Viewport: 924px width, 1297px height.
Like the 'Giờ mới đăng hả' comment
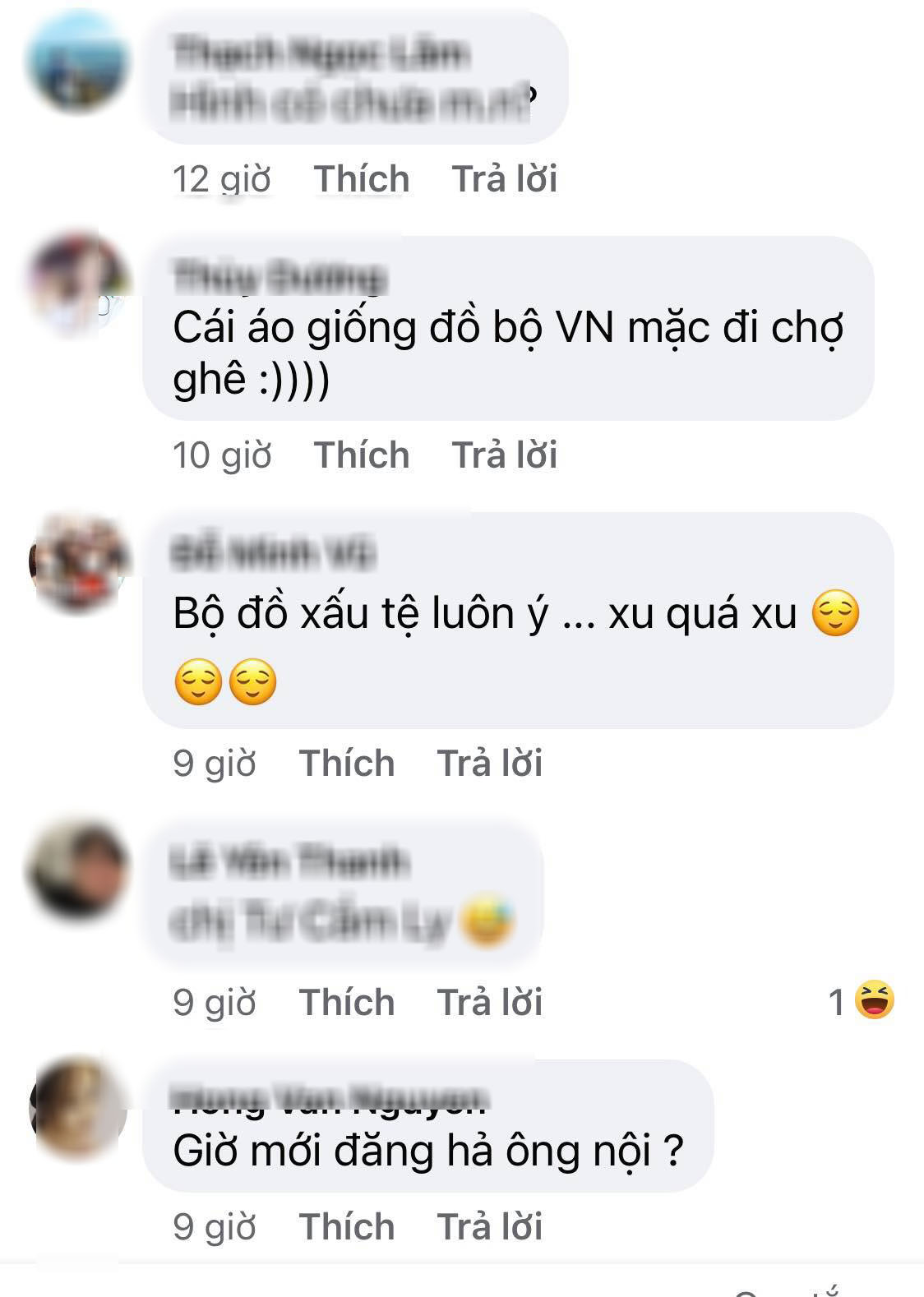tap(346, 1226)
